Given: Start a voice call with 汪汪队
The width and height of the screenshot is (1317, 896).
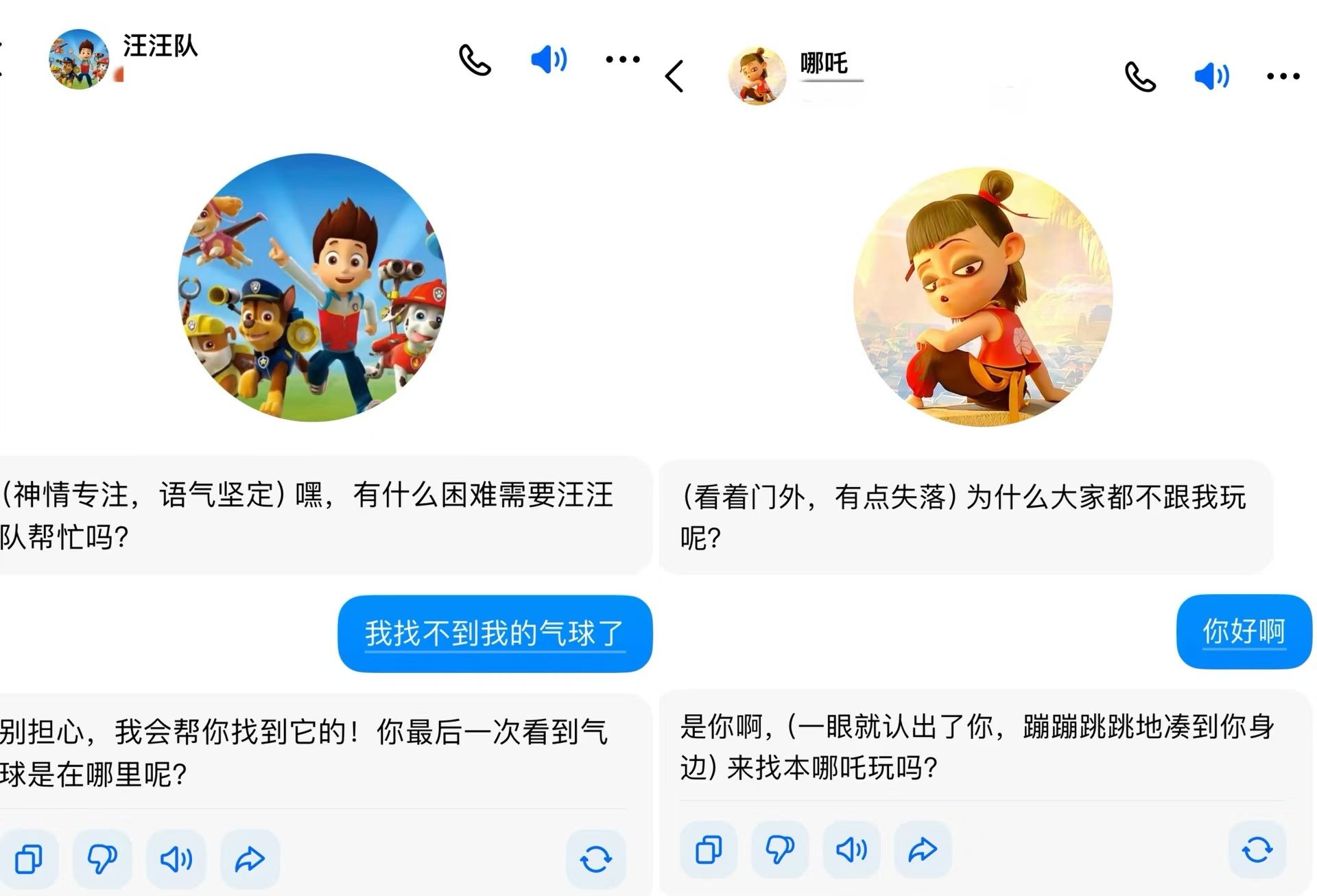Looking at the screenshot, I should coord(475,60).
